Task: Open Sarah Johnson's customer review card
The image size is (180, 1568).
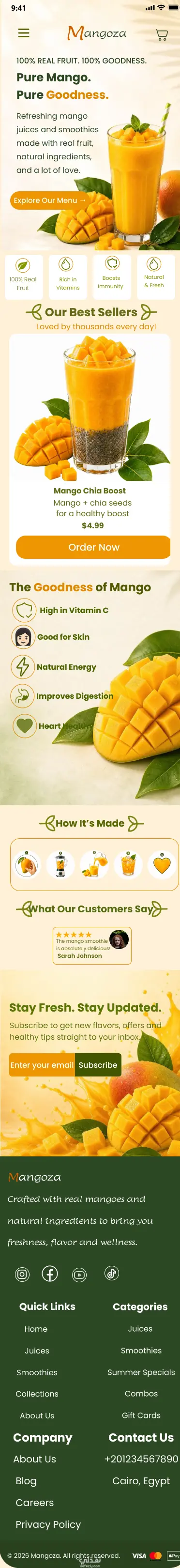Action: pos(92,945)
